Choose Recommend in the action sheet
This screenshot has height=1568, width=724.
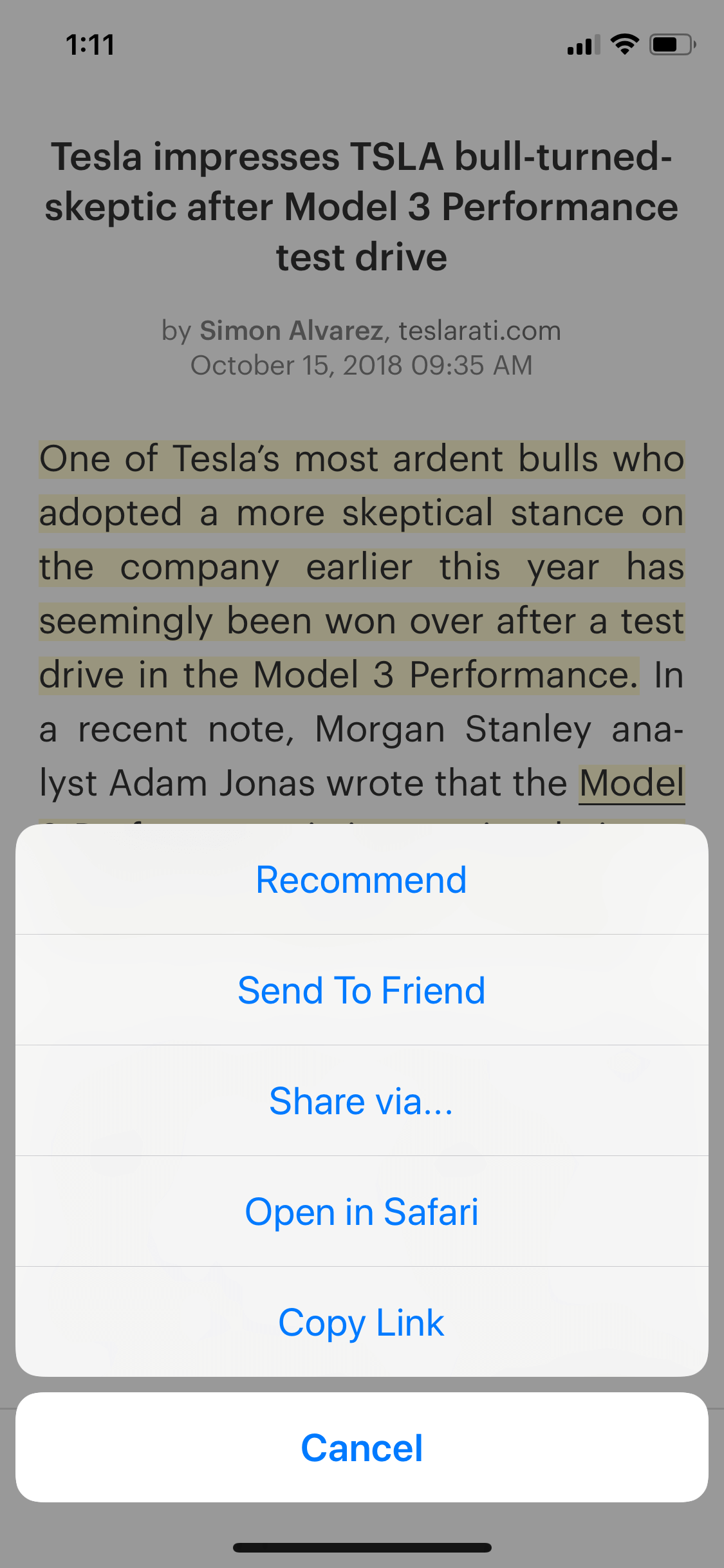(x=362, y=879)
